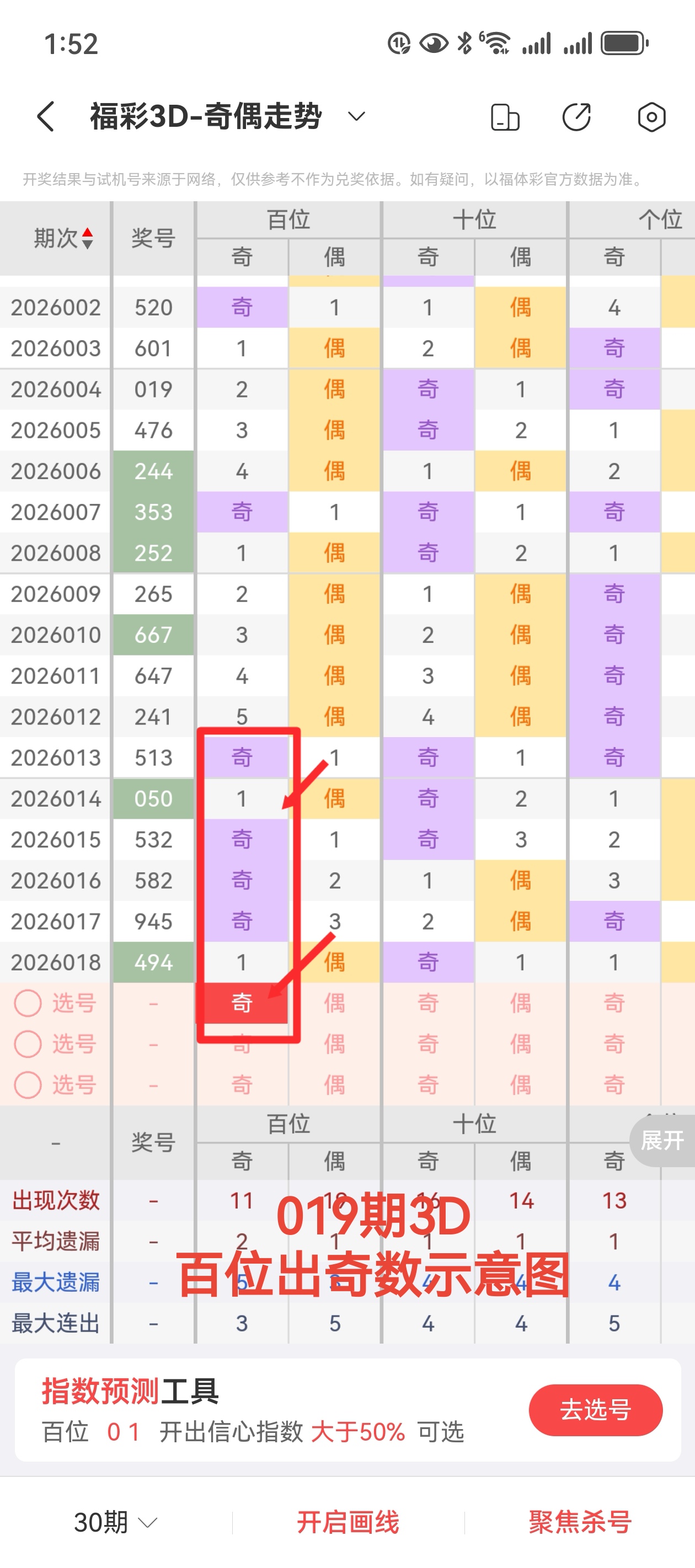
Task: Select the first 选号 radio button
Action: [x=28, y=1003]
